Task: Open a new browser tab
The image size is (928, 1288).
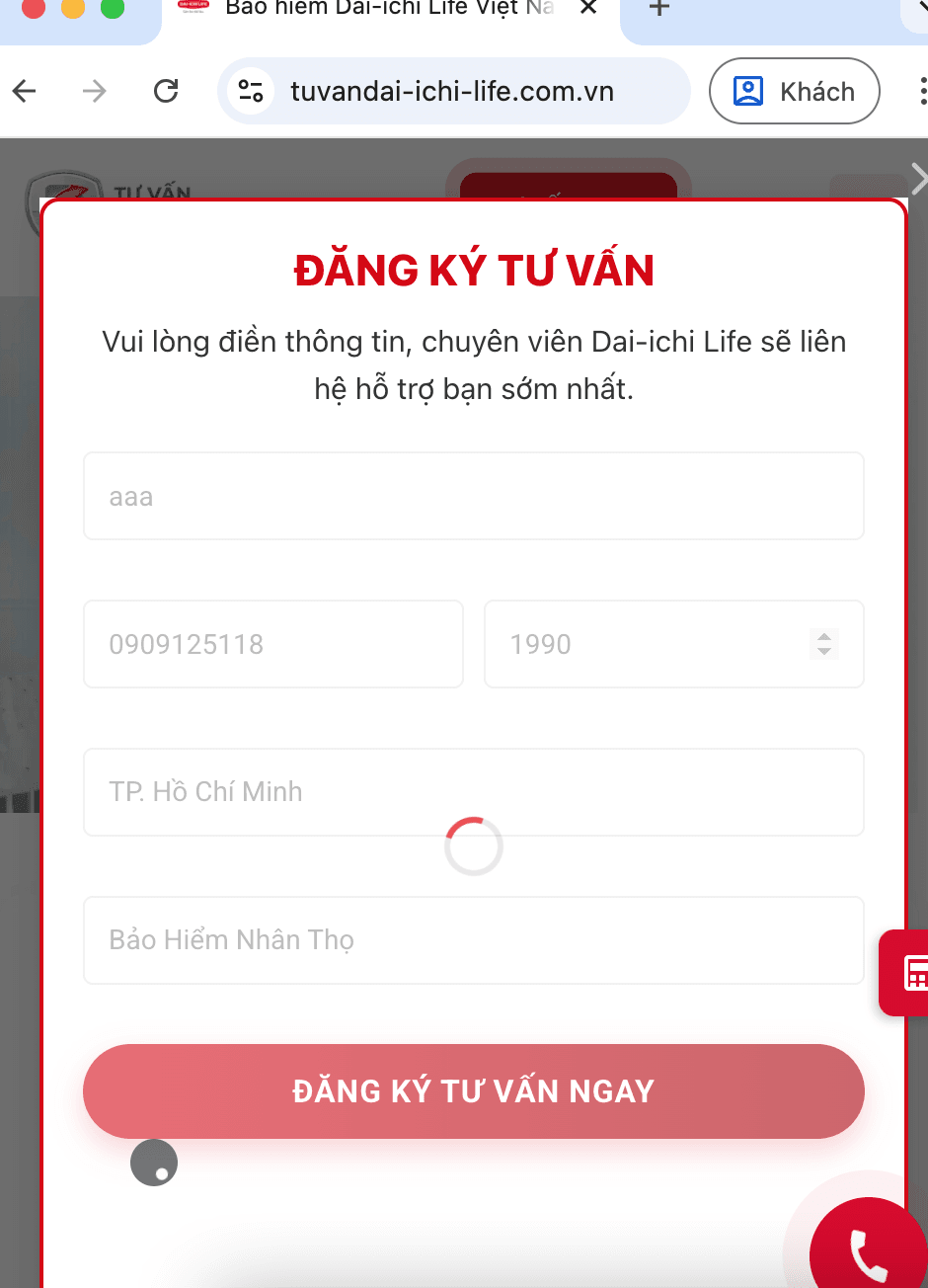Action: click(658, 8)
